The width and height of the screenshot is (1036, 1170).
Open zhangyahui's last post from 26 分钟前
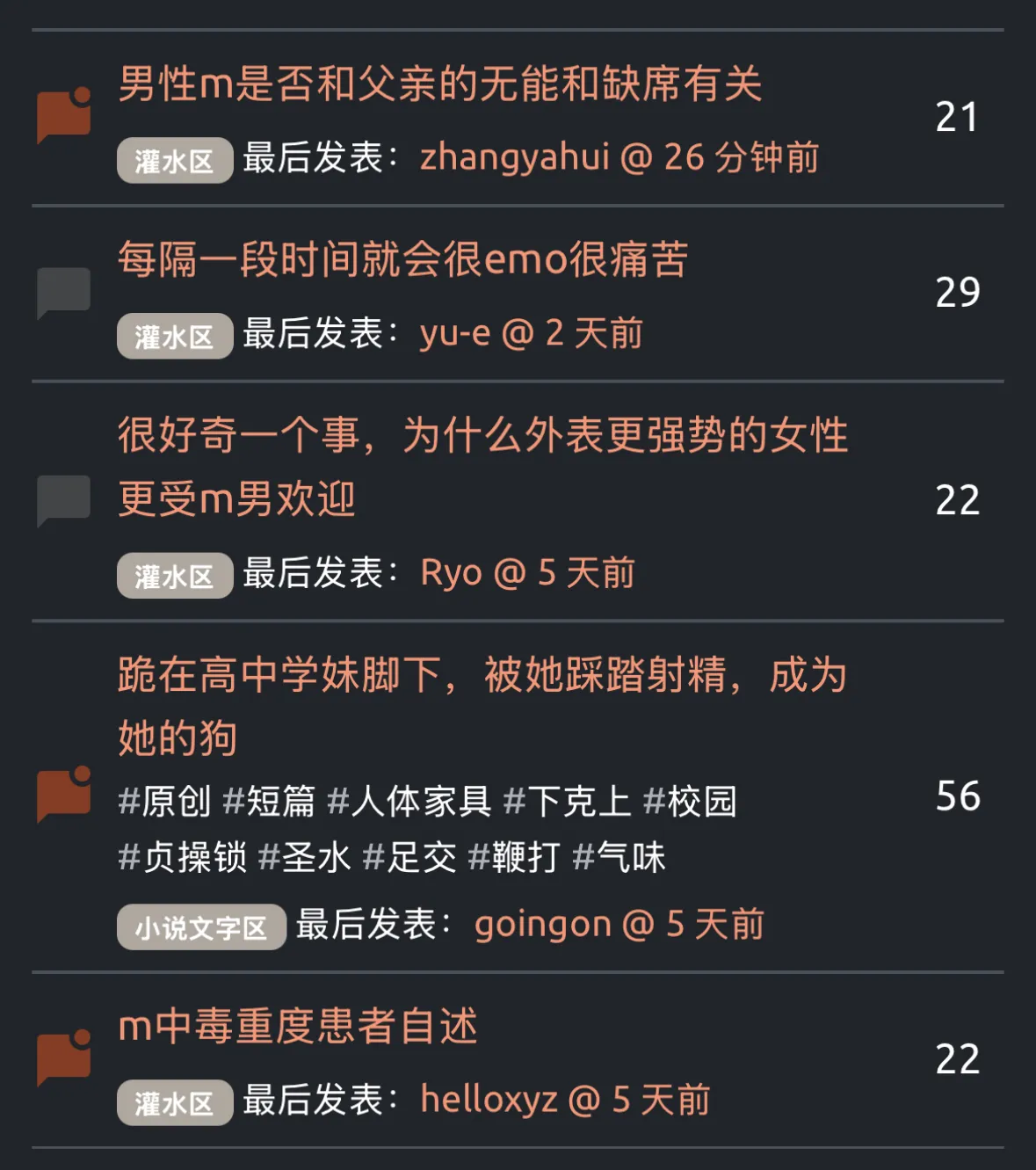(x=619, y=158)
